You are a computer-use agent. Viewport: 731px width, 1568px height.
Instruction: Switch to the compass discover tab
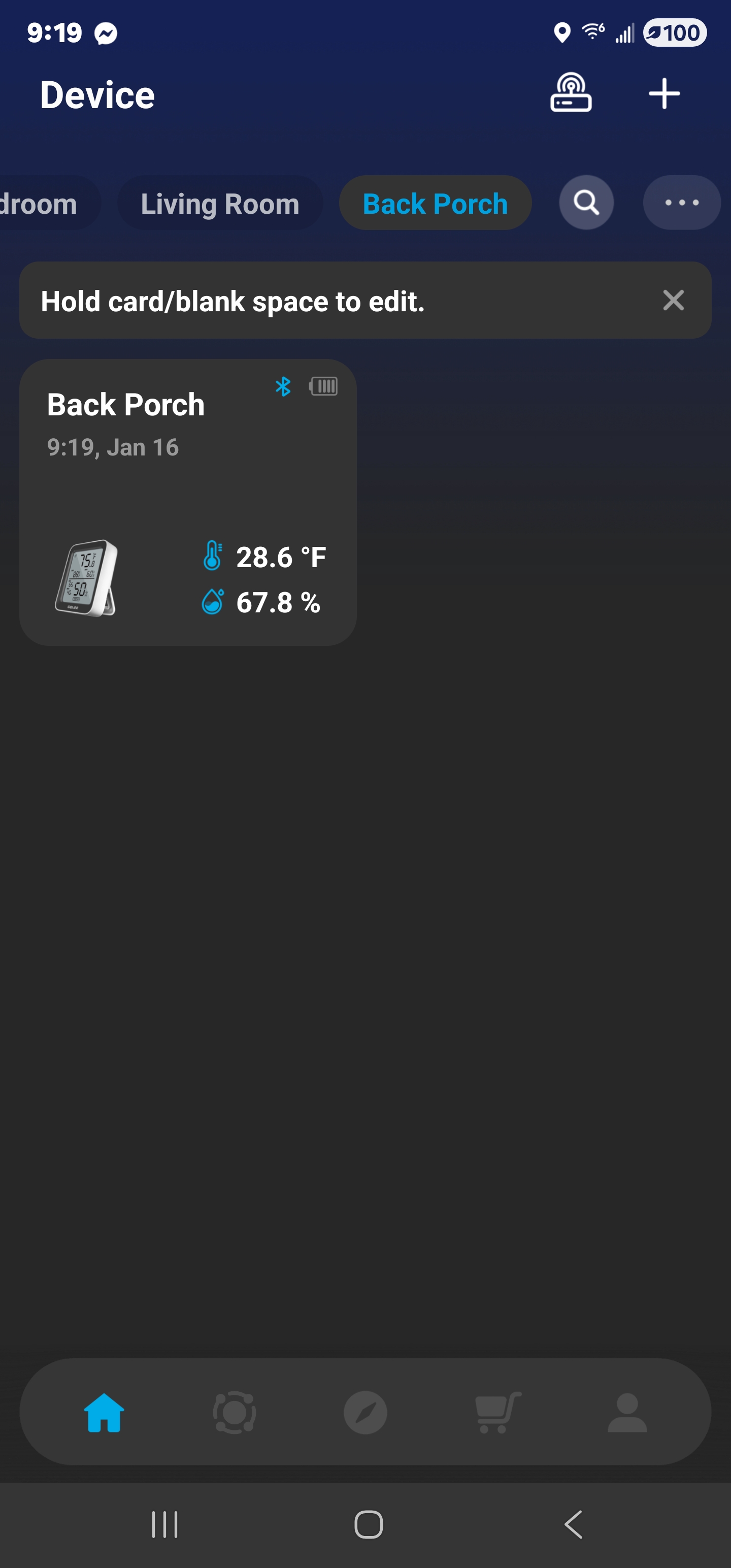[x=365, y=1412]
